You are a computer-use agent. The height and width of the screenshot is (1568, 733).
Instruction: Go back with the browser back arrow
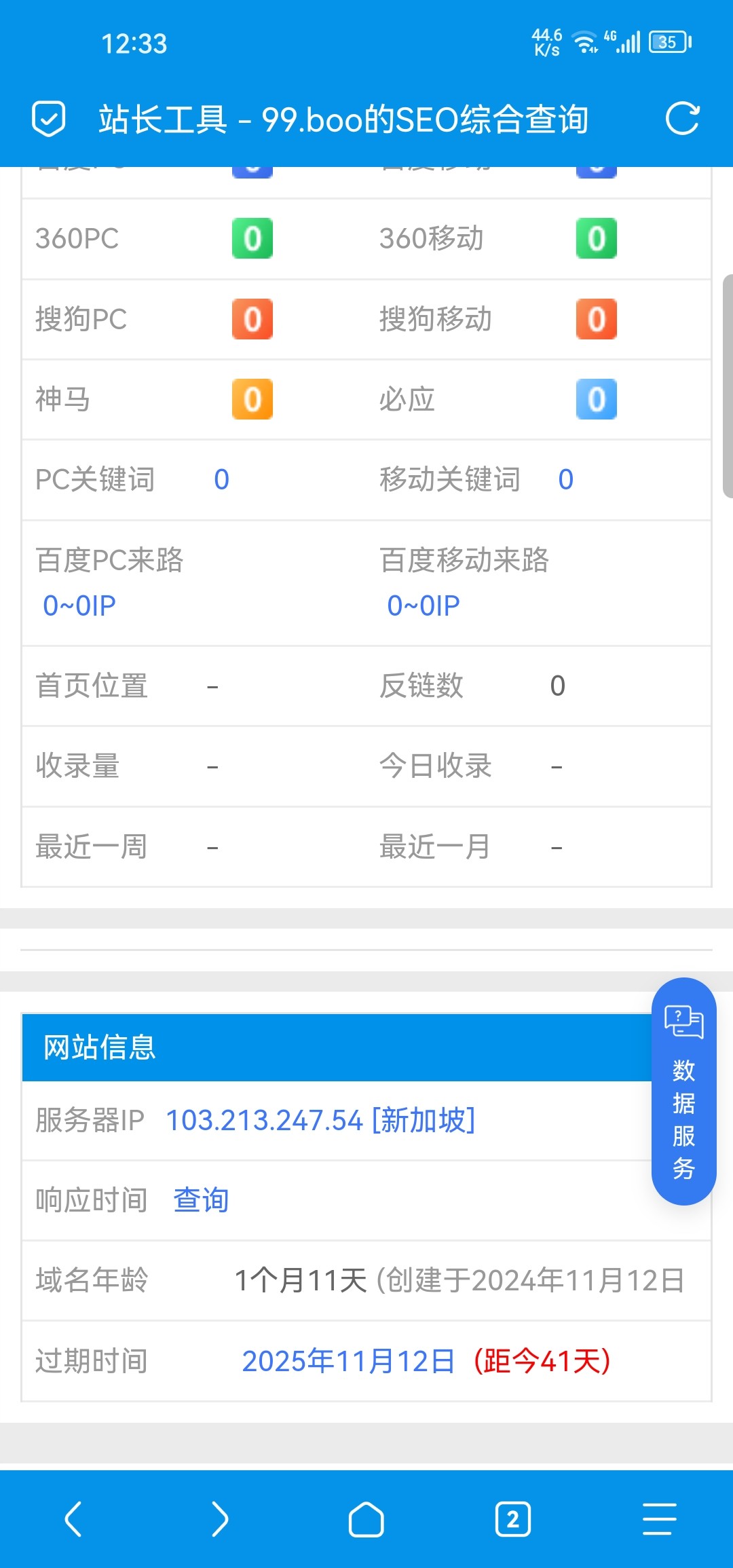73,1519
